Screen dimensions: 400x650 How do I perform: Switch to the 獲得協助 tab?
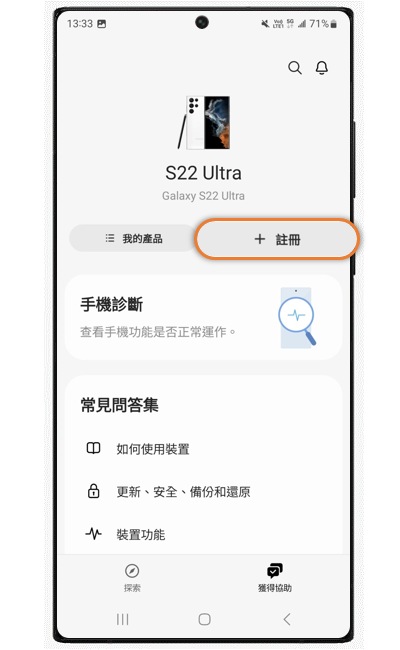[275, 578]
